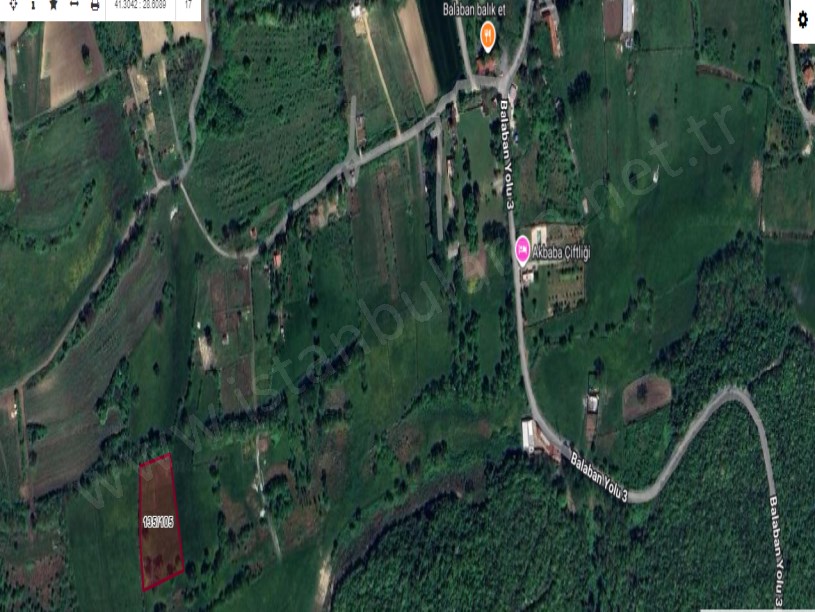Screen dimensions: 815x612
Task: Open the Balaban balık et restaurant marker
Action: (488, 37)
